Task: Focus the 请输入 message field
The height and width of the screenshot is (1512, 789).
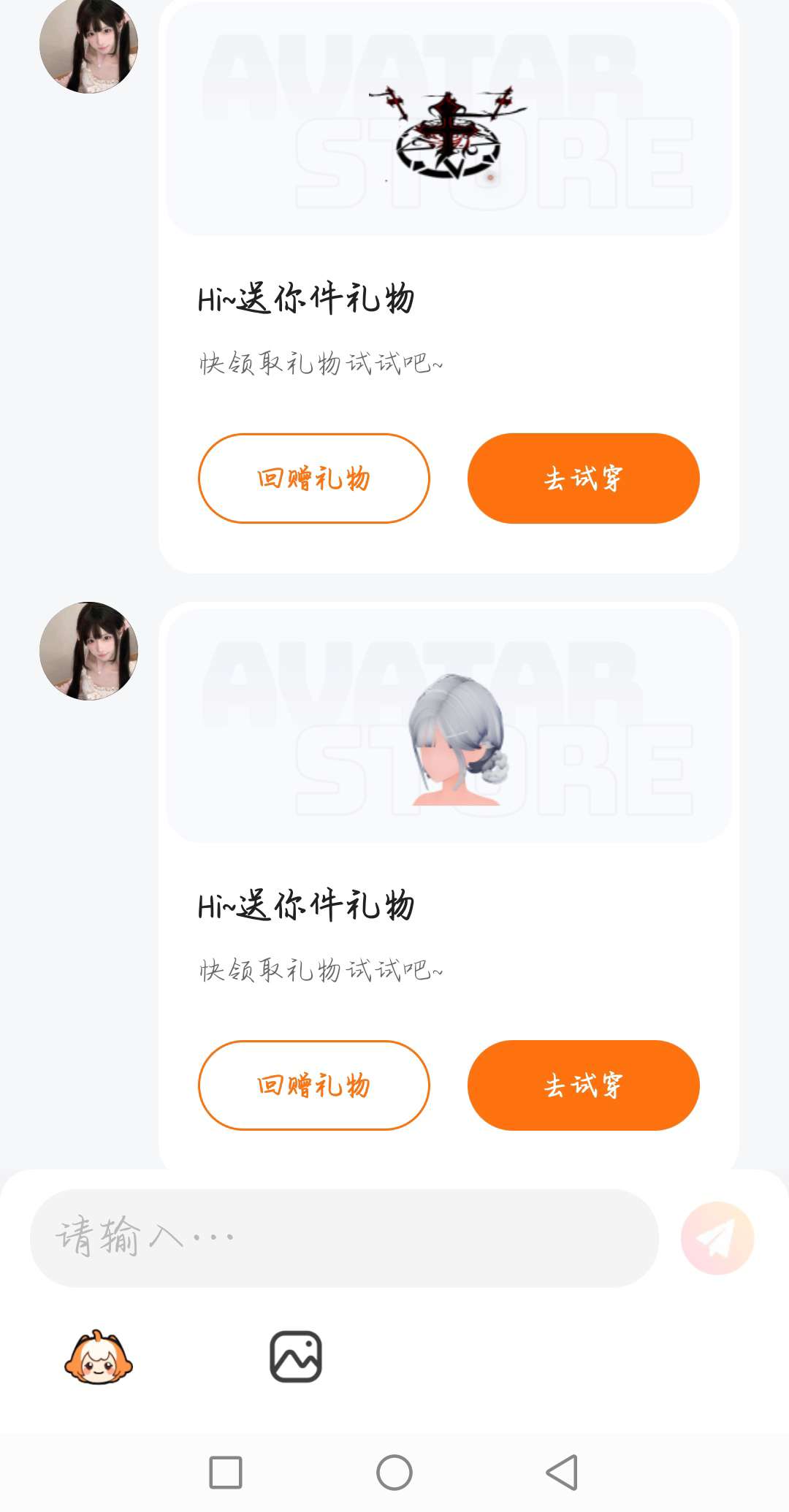Action: (x=343, y=1238)
